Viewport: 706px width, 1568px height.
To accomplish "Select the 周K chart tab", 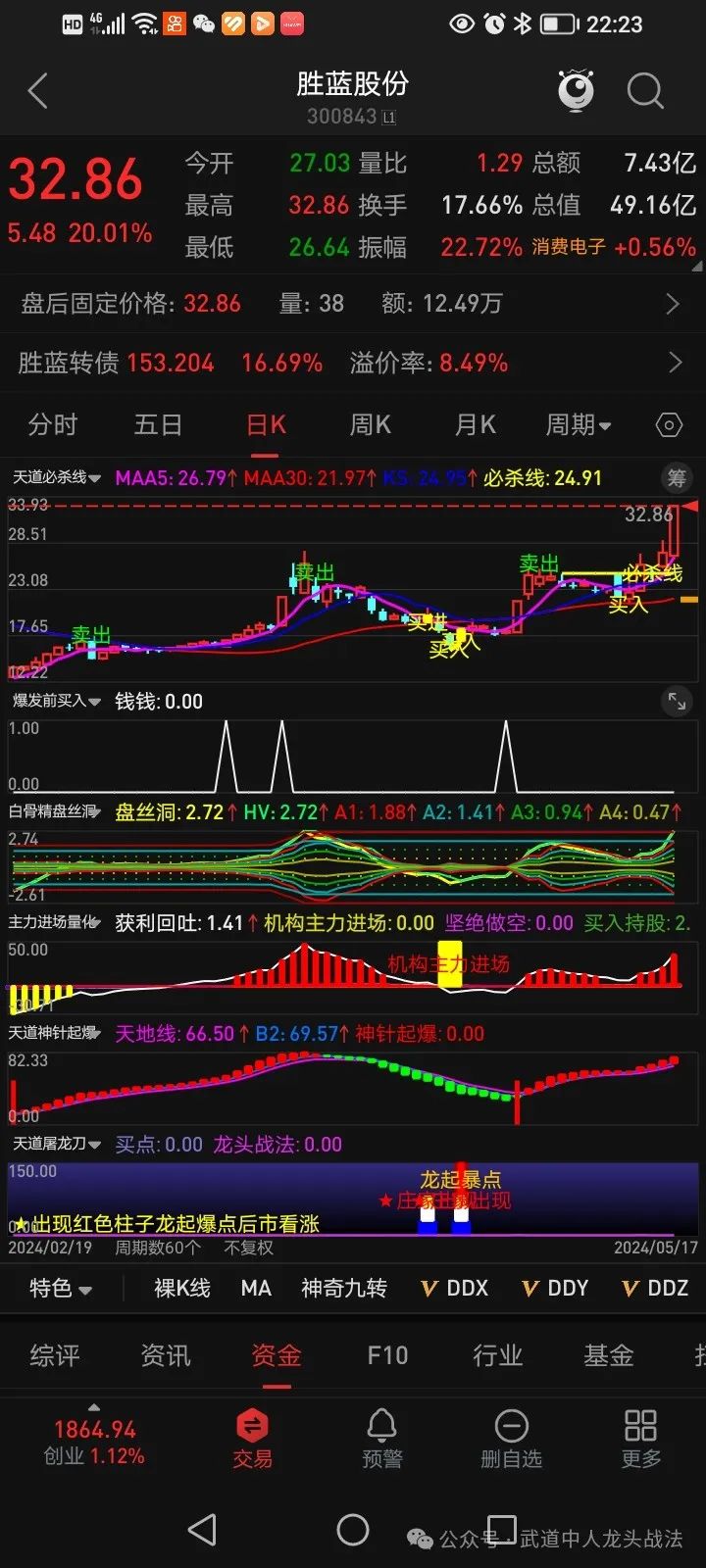I will tap(371, 425).
